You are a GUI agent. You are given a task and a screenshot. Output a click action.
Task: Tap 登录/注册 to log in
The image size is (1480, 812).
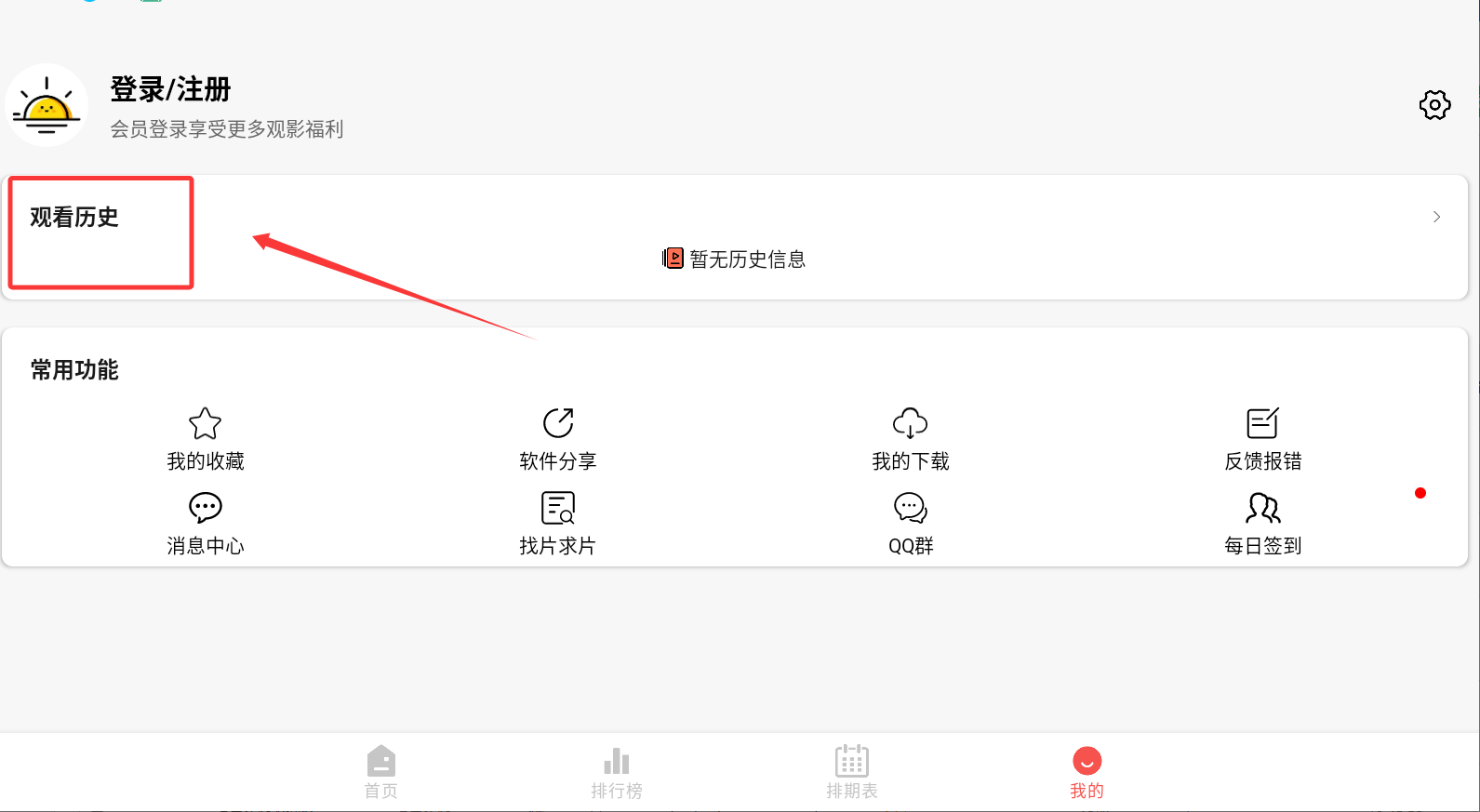170,89
